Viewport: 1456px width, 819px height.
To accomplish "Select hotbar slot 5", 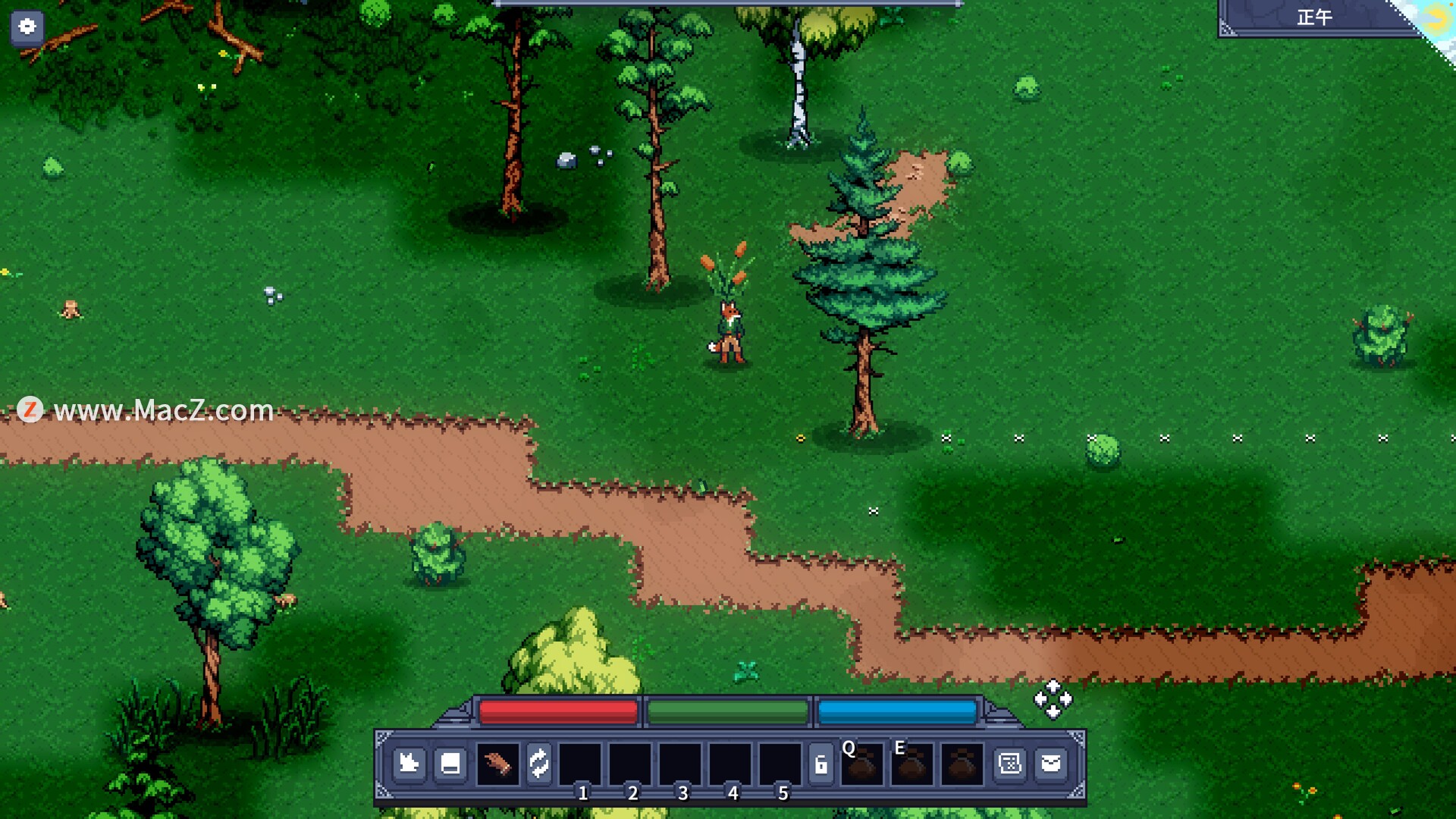I will [780, 764].
